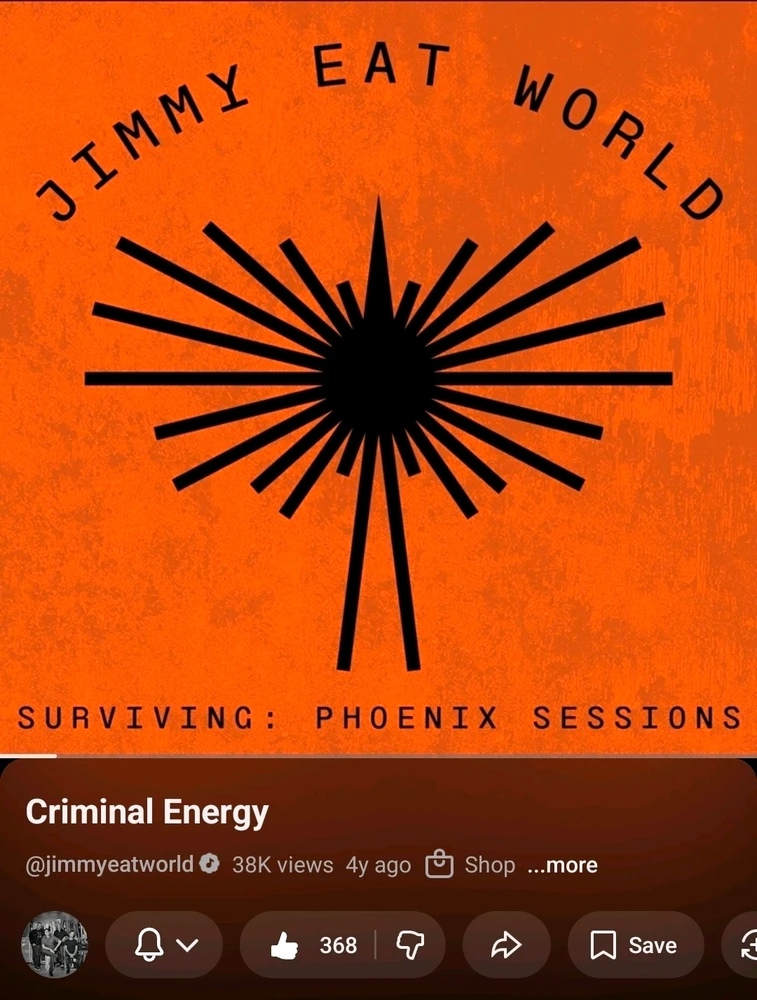Viewport: 757px width, 1000px height.
Task: Expand the description with ...more
Action: point(562,865)
